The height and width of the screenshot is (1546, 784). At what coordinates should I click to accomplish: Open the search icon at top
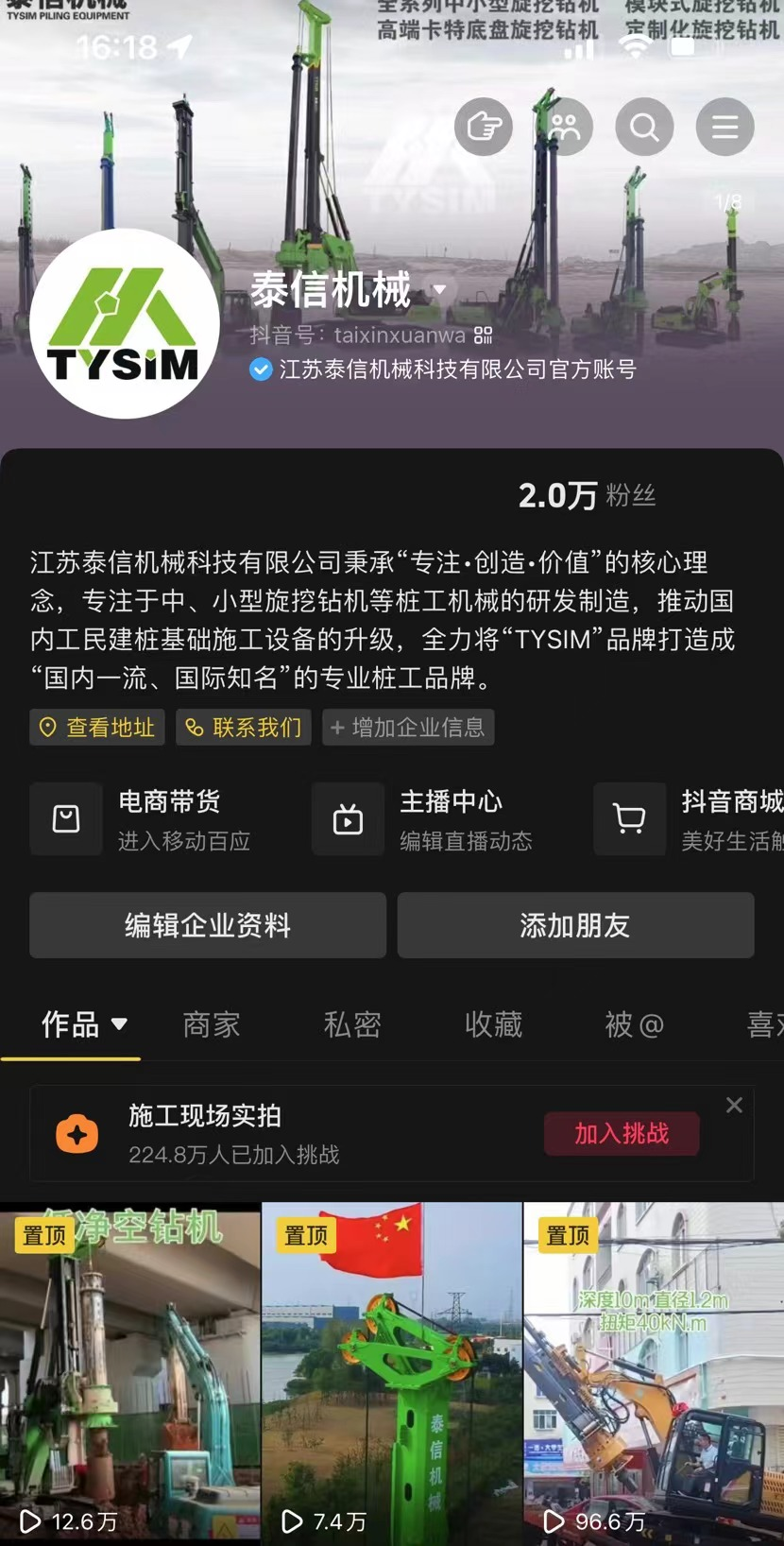pos(644,127)
